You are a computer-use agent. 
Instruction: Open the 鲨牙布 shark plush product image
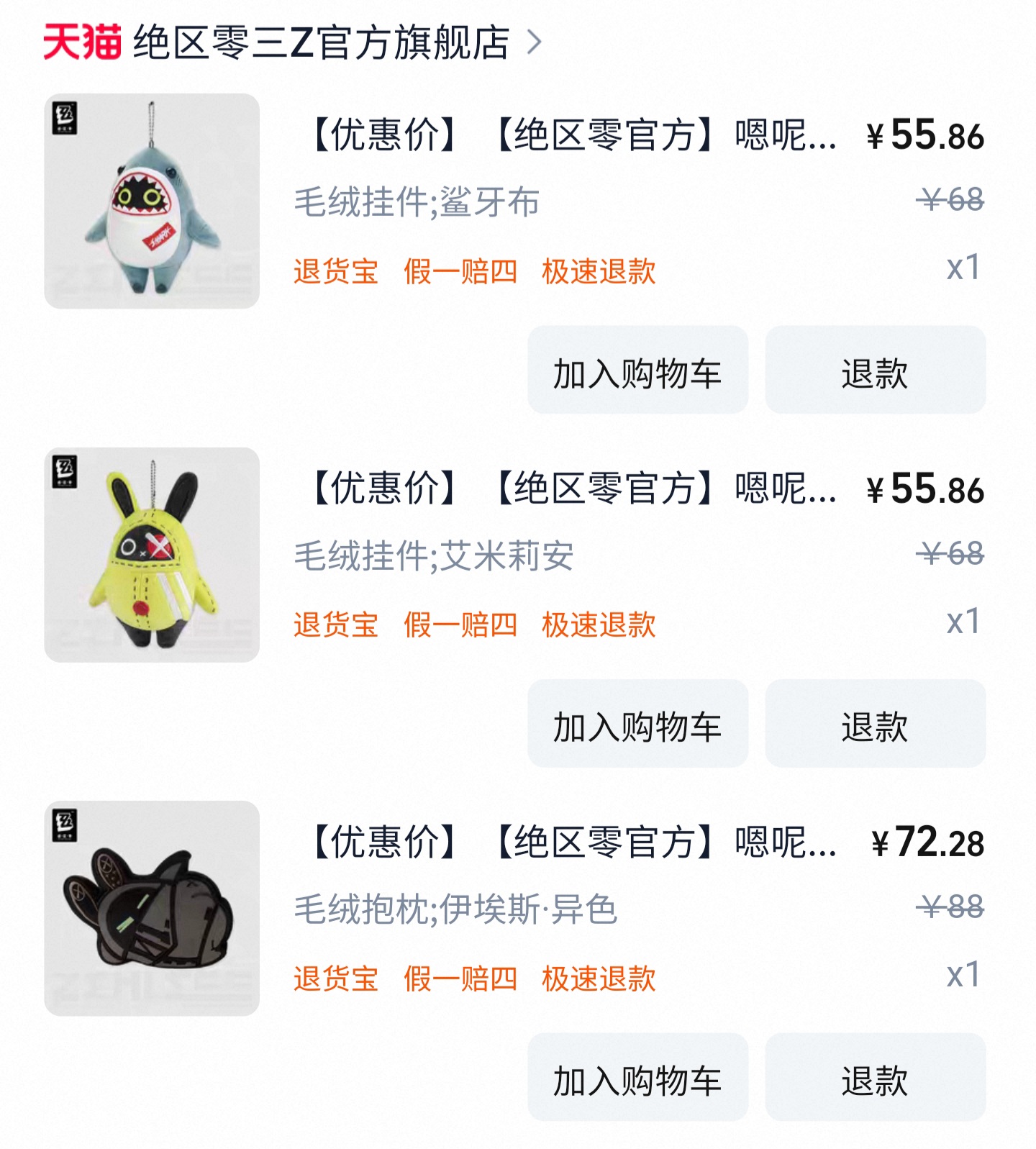(152, 201)
